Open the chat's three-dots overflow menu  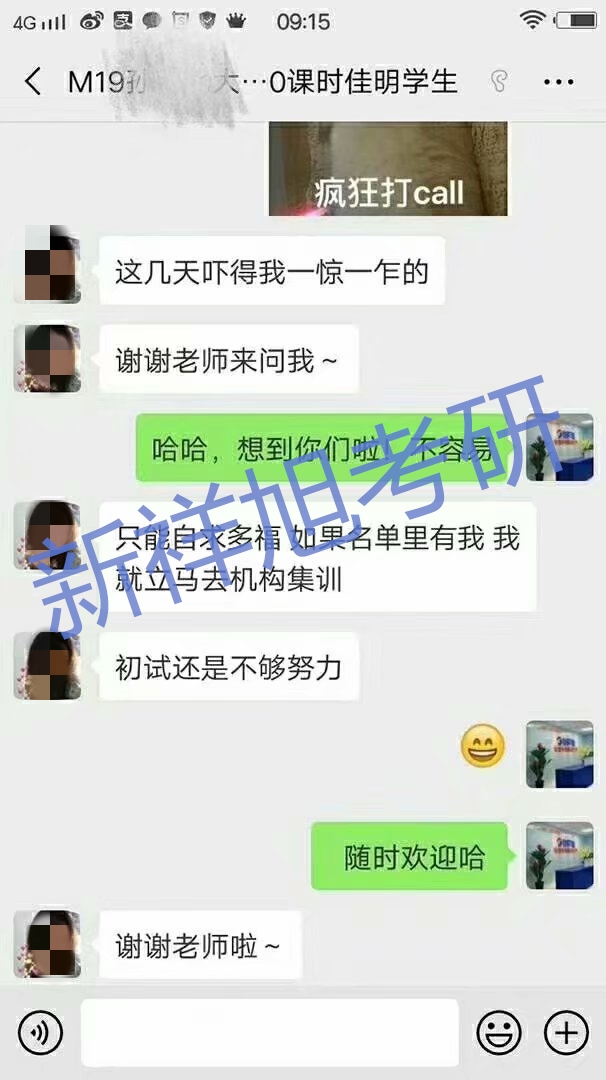[x=558, y=82]
